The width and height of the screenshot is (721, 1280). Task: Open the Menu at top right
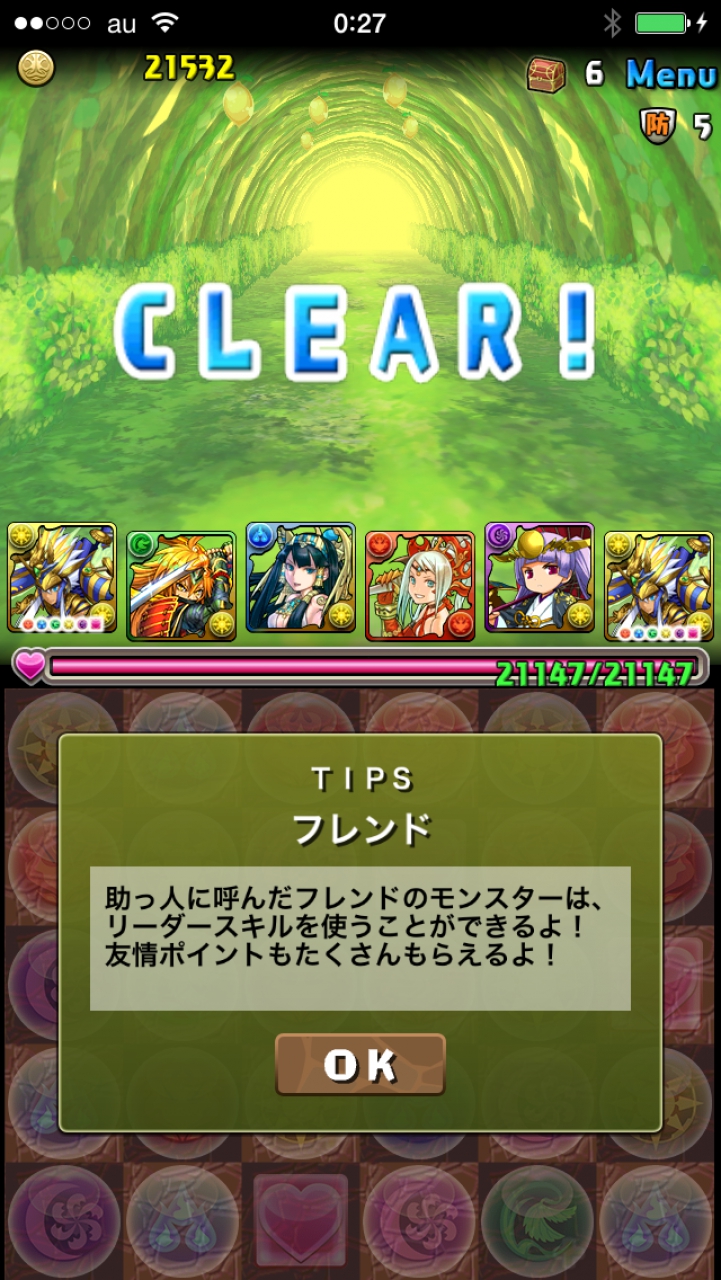tap(670, 73)
